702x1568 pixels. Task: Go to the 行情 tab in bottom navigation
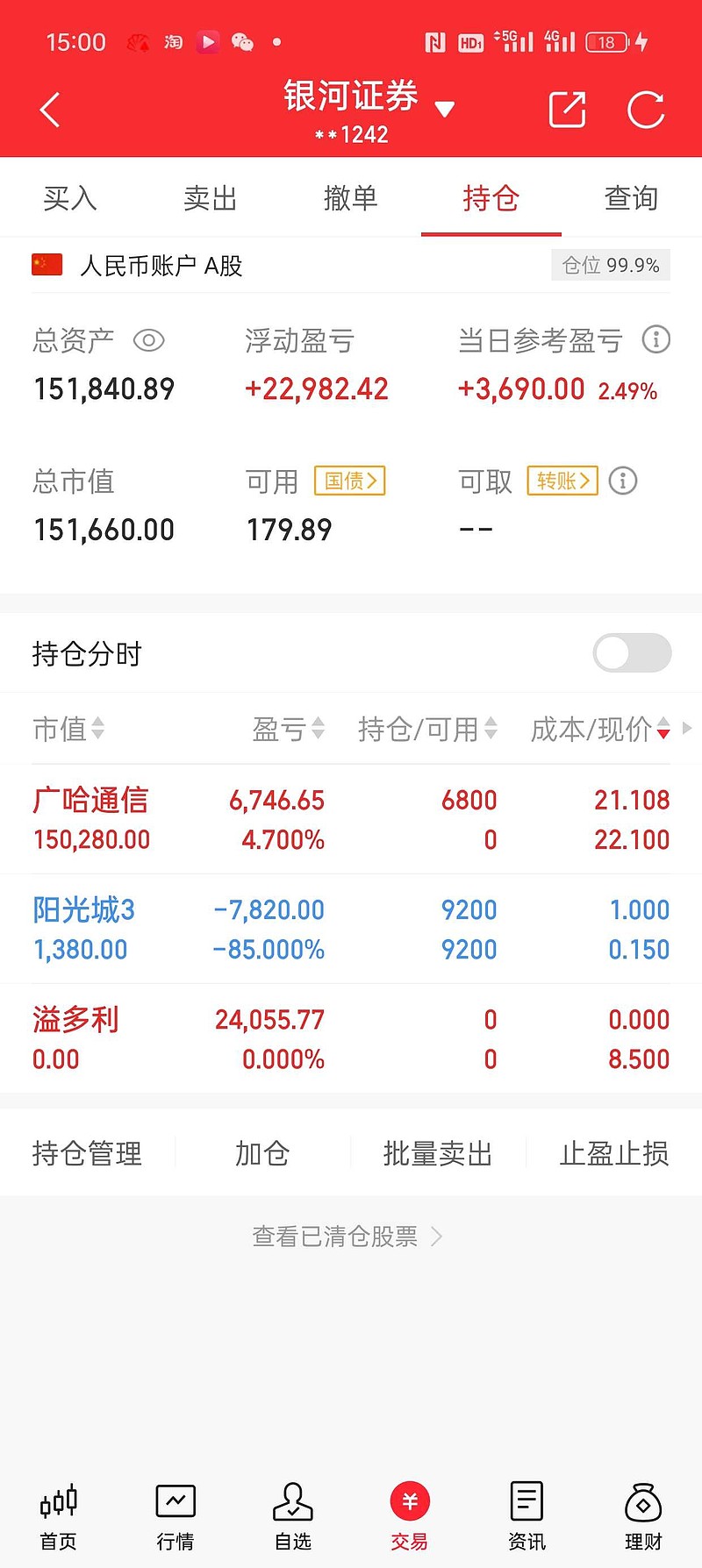(x=175, y=1517)
